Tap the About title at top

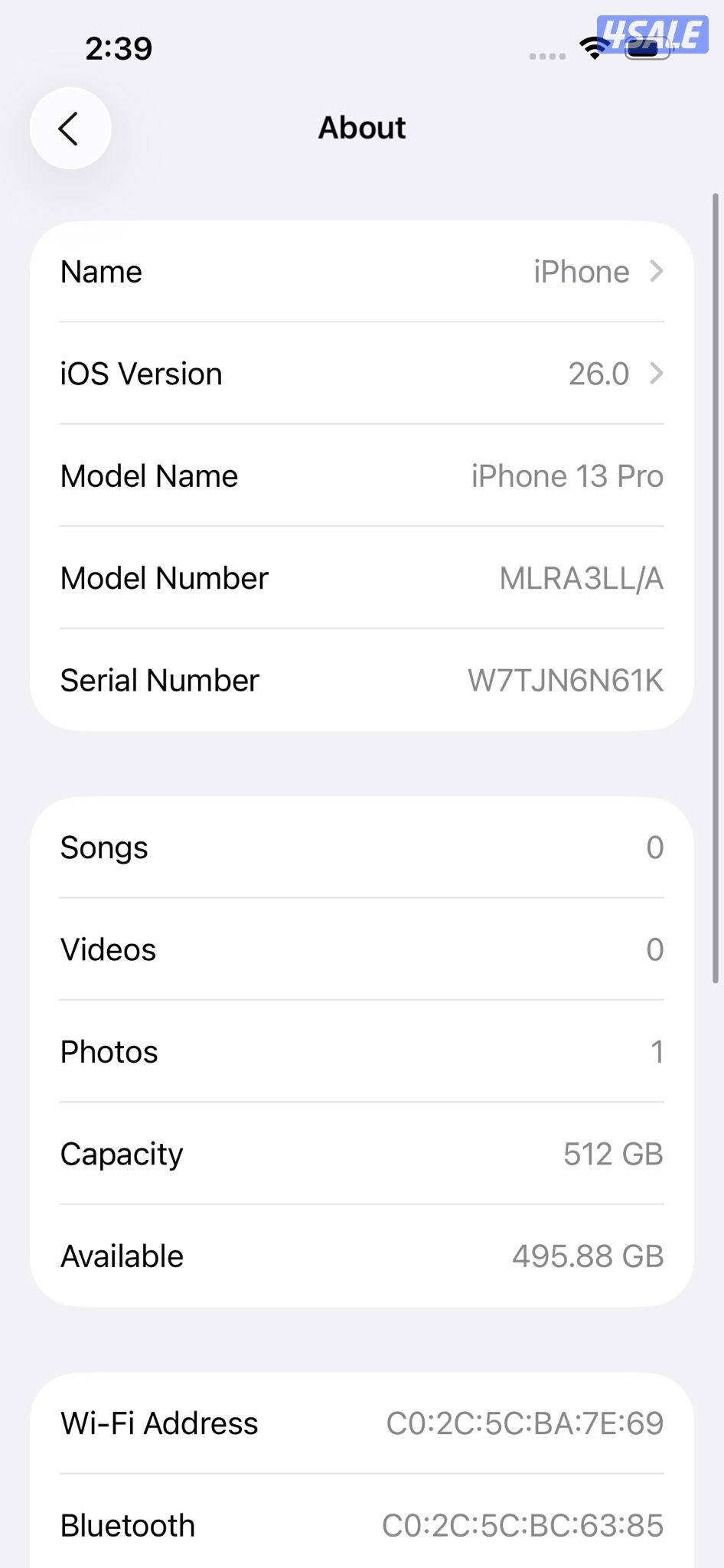pyautogui.click(x=361, y=127)
